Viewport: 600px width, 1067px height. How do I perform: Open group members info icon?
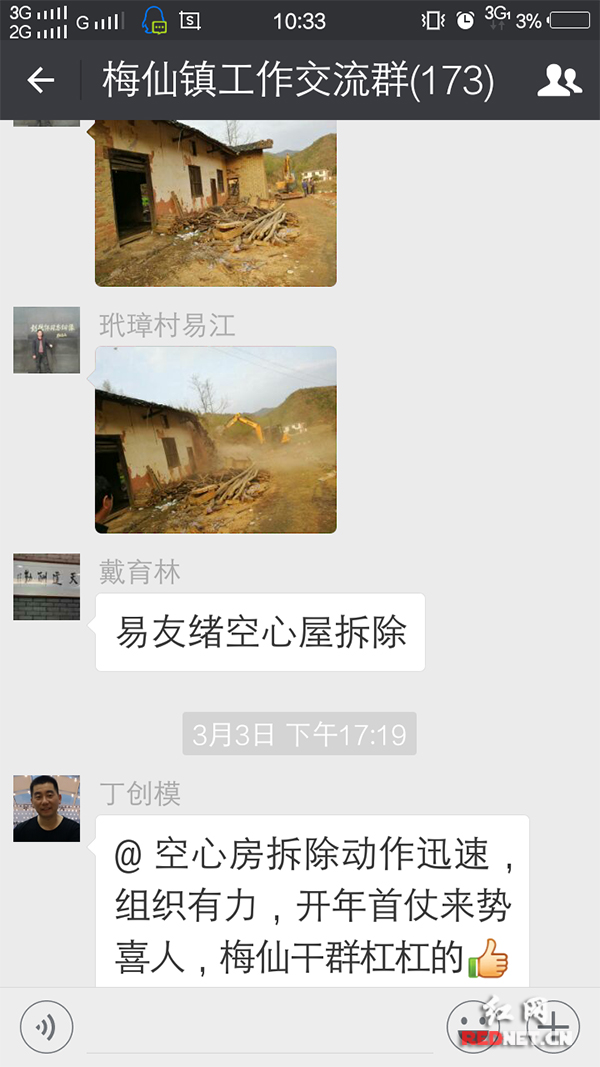click(x=559, y=81)
